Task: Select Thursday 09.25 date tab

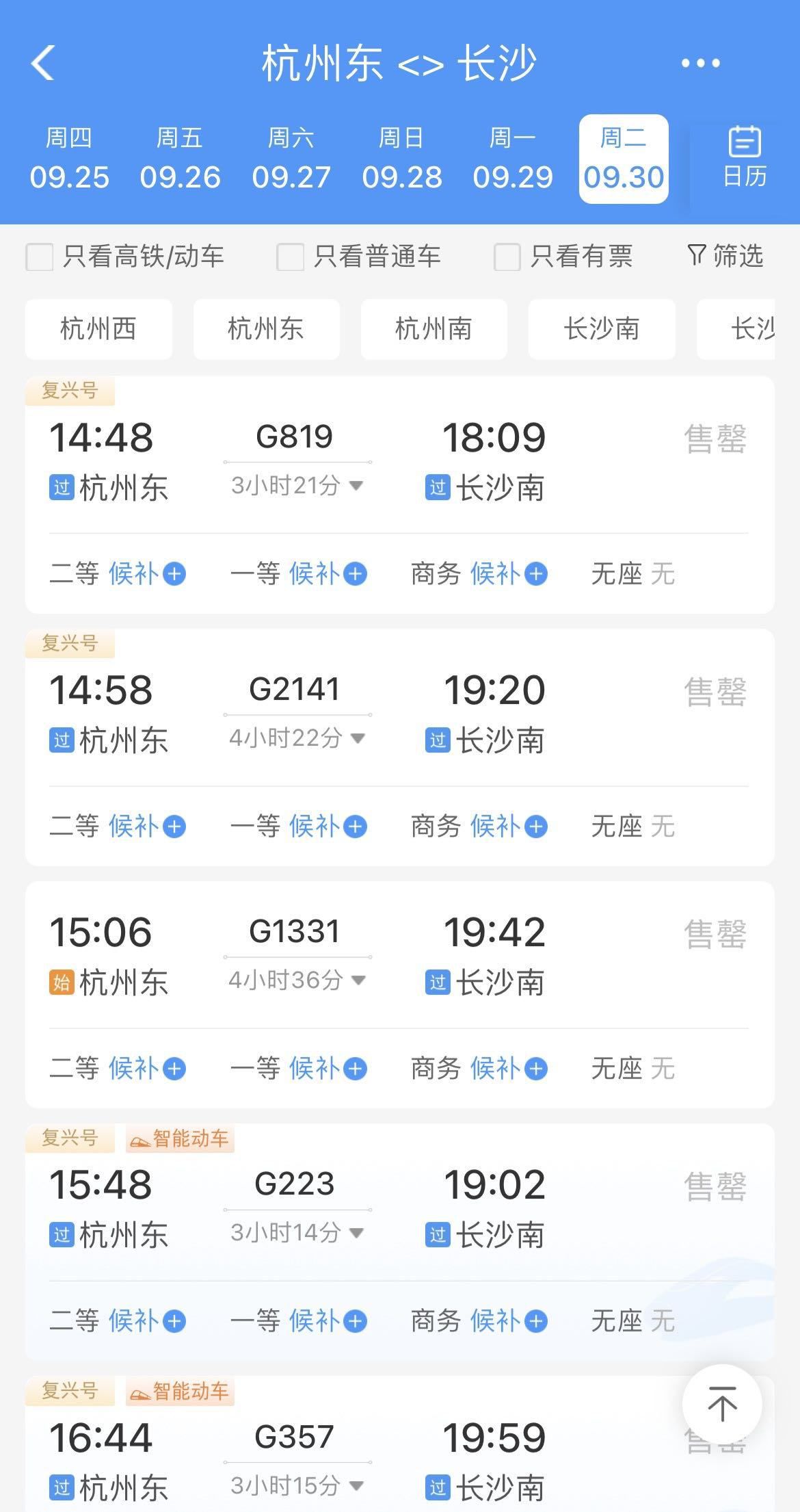Action: pos(69,159)
